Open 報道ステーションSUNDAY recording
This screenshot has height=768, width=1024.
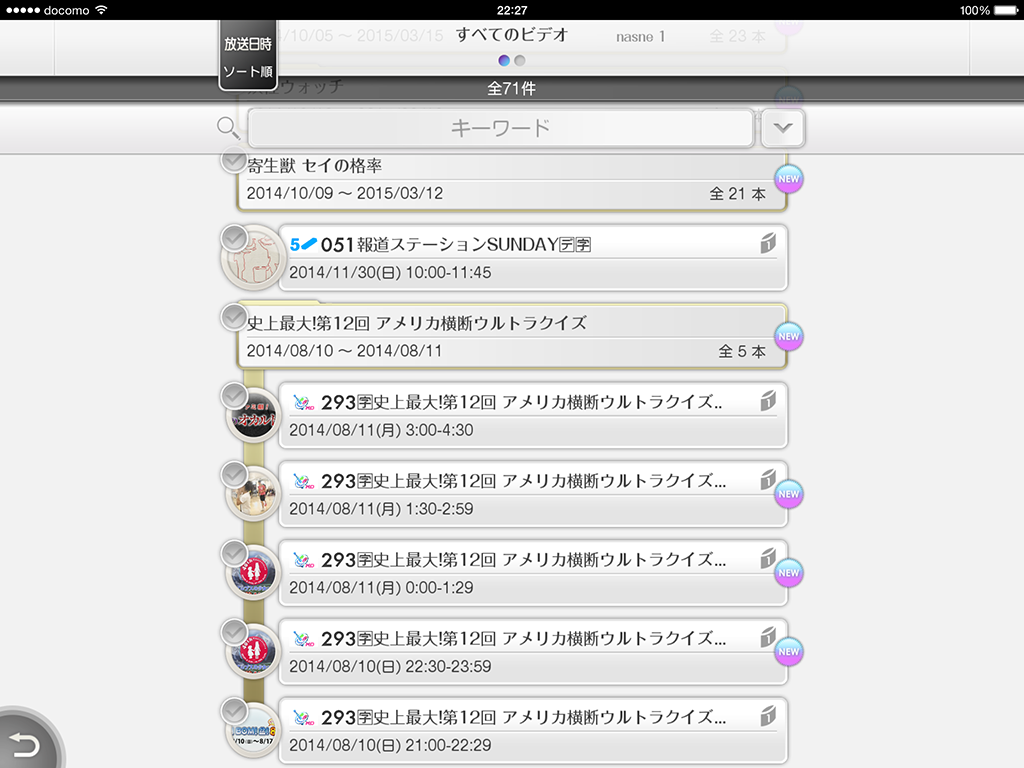click(530, 257)
